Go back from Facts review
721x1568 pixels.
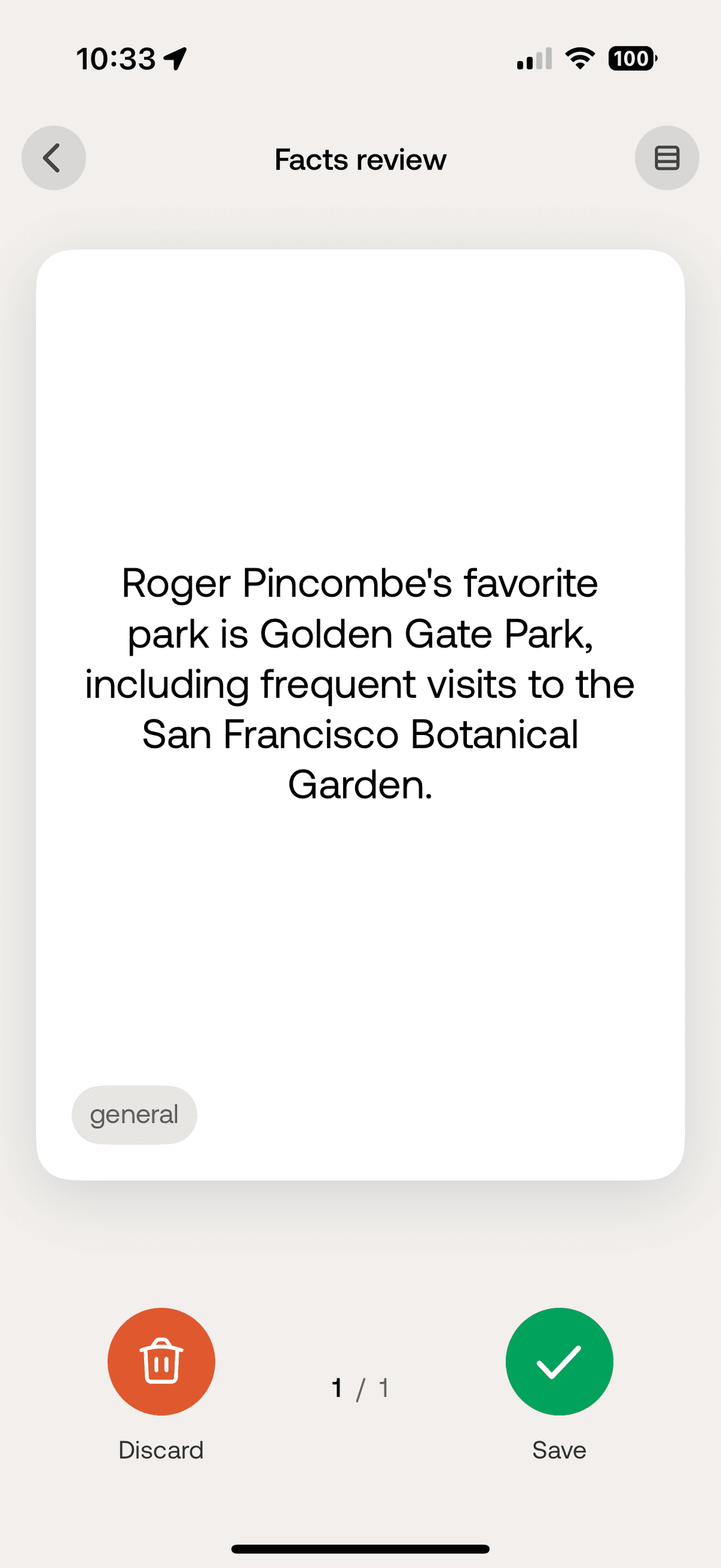53,158
